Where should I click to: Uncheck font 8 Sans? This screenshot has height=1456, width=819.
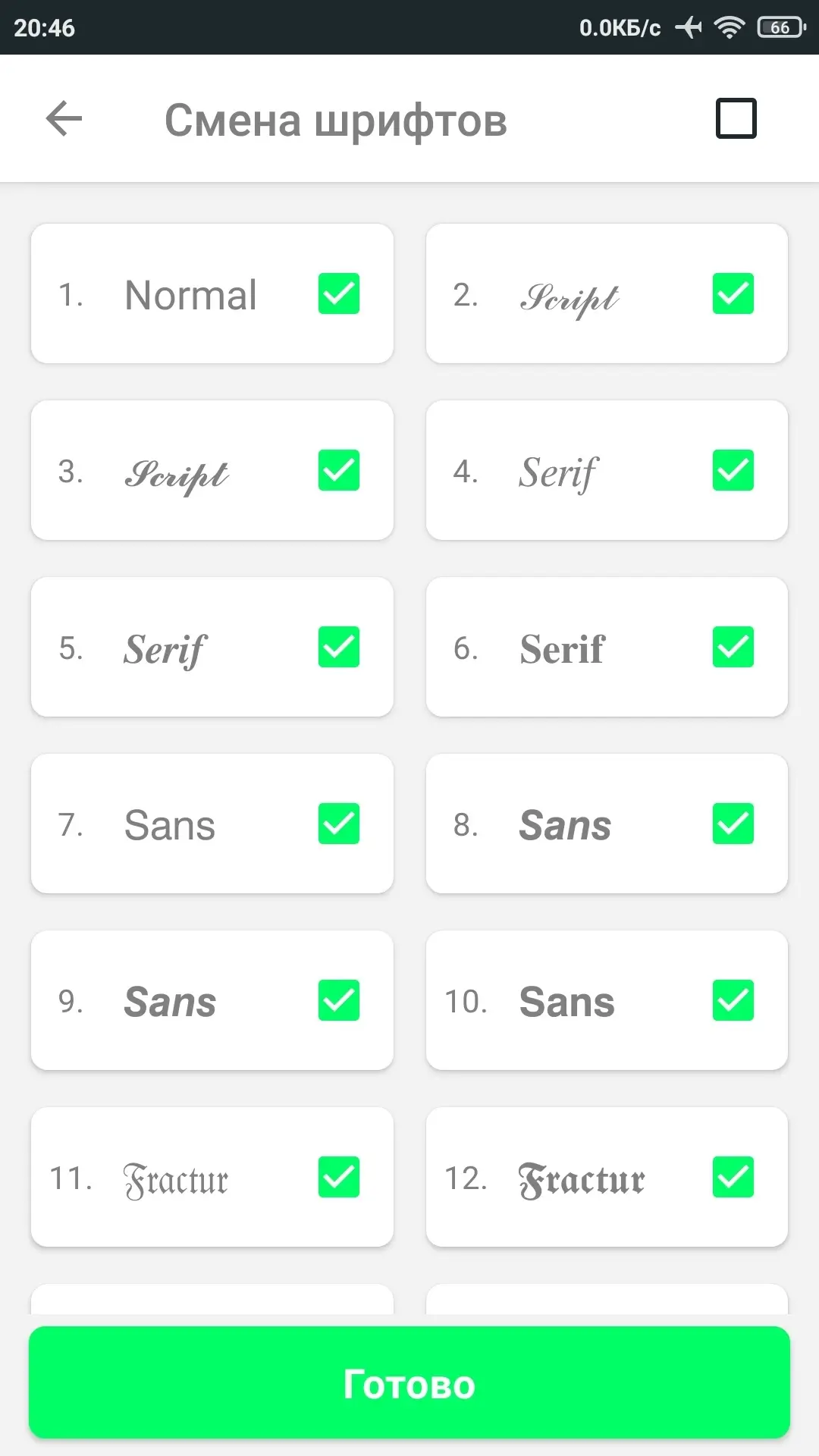[733, 824]
